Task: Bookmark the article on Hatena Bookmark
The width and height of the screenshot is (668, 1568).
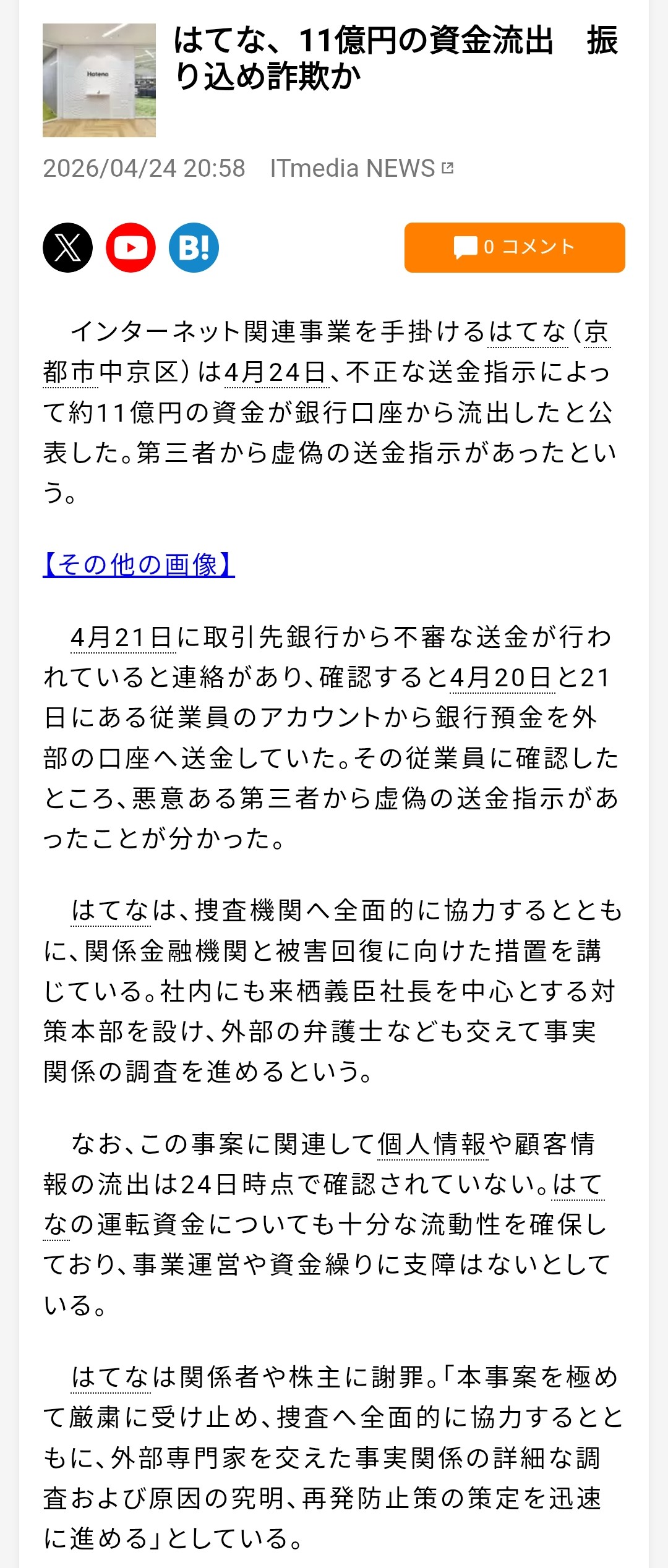Action: [x=194, y=247]
